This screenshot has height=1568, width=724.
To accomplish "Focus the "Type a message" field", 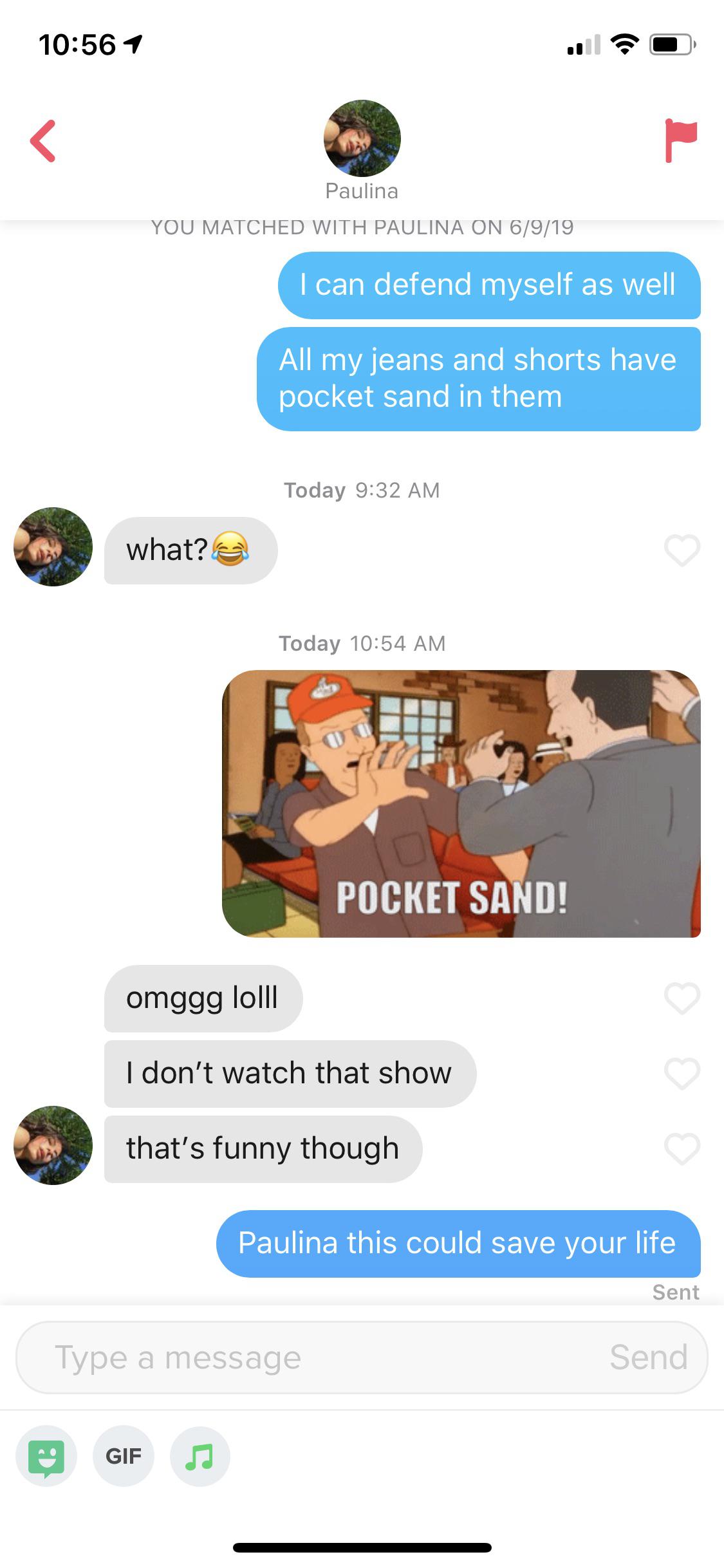I will (x=309, y=1358).
